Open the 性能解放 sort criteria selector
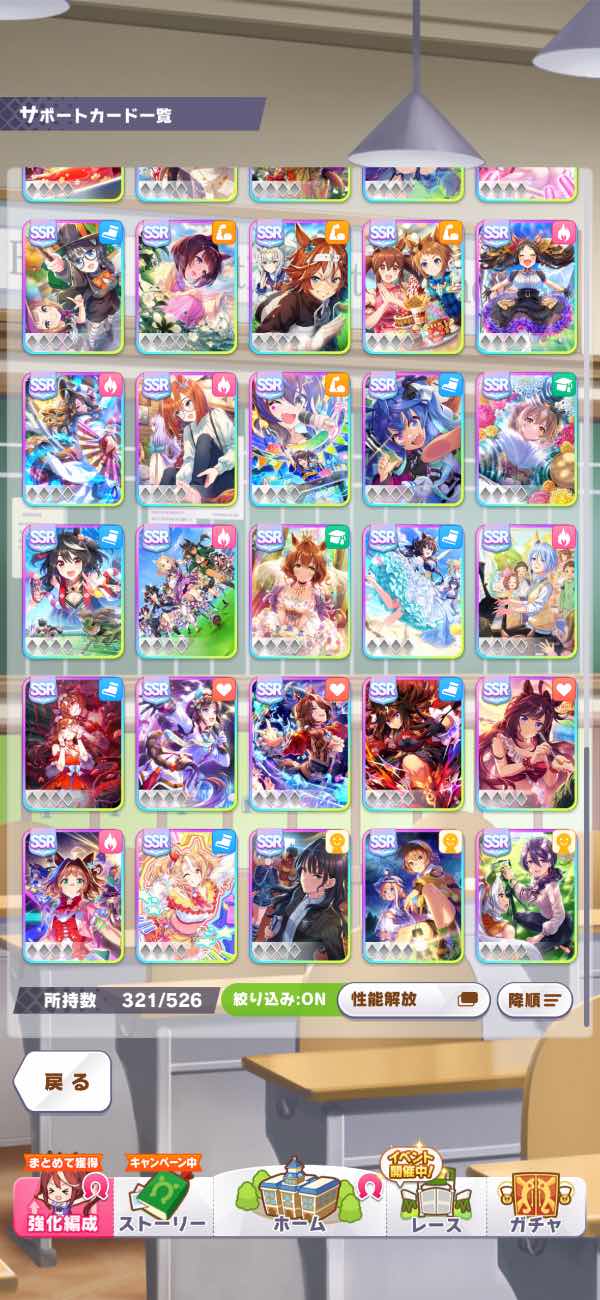600x1300 pixels. pyautogui.click(x=412, y=999)
